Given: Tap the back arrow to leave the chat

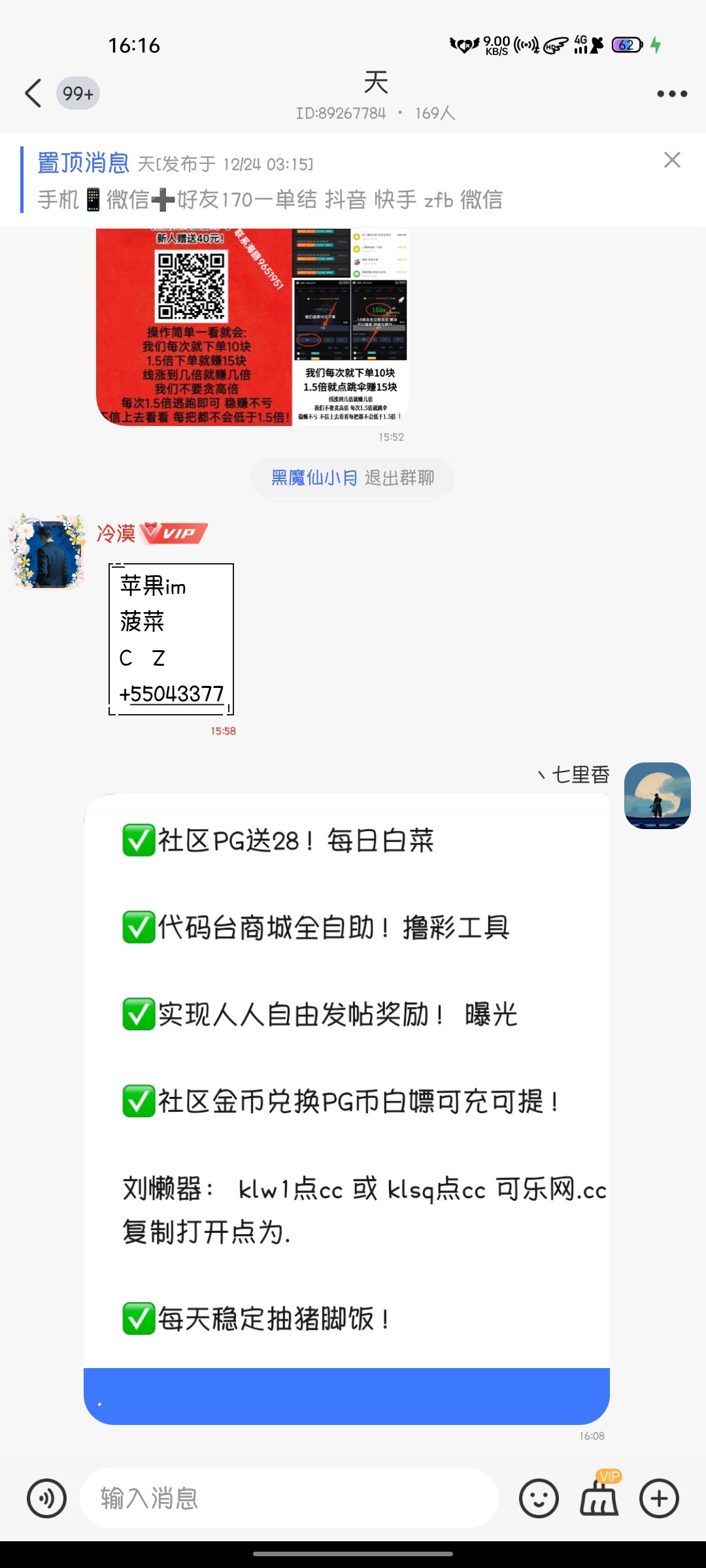Looking at the screenshot, I should [34, 93].
